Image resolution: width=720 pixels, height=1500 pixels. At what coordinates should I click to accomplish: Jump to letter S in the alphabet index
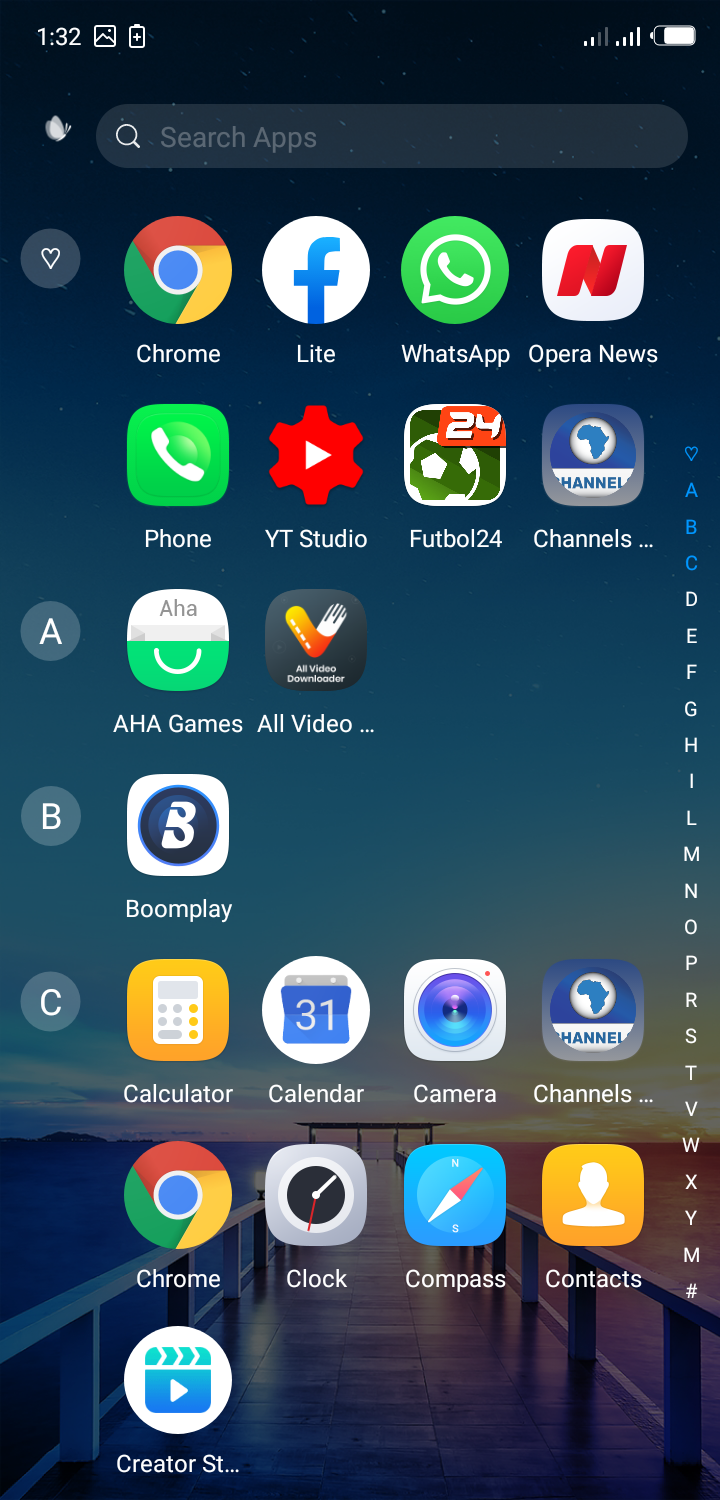point(691,1036)
